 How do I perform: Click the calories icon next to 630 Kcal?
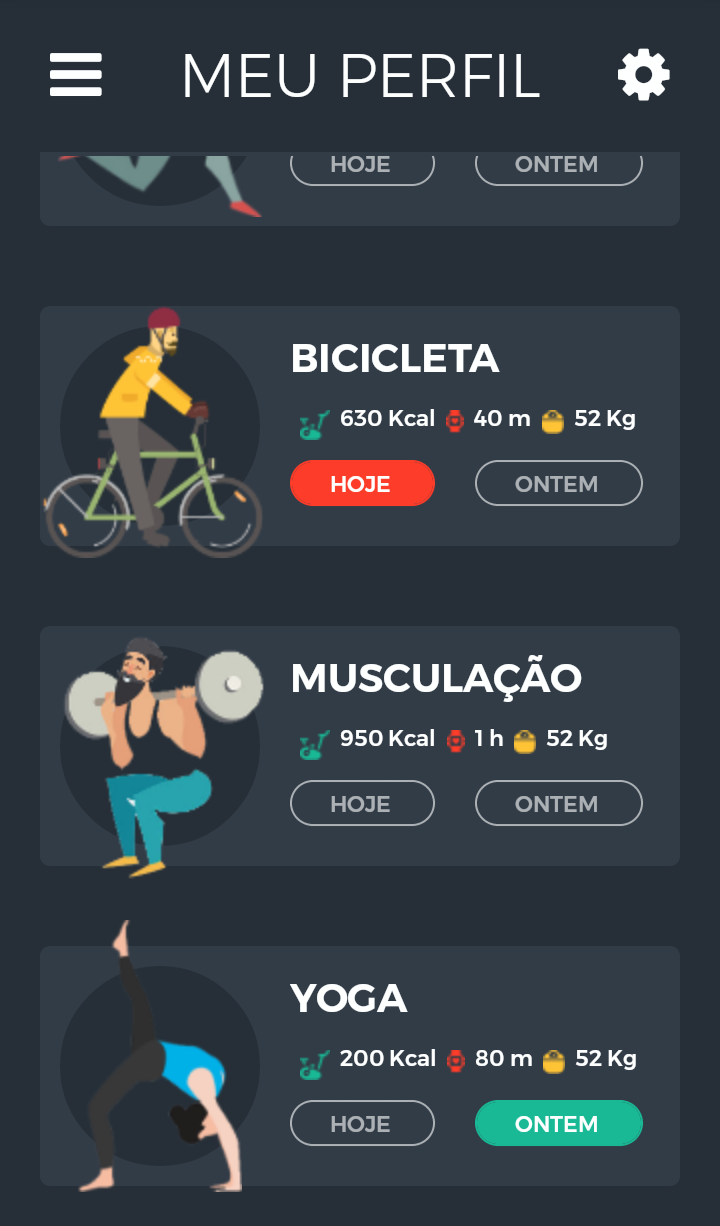315,420
